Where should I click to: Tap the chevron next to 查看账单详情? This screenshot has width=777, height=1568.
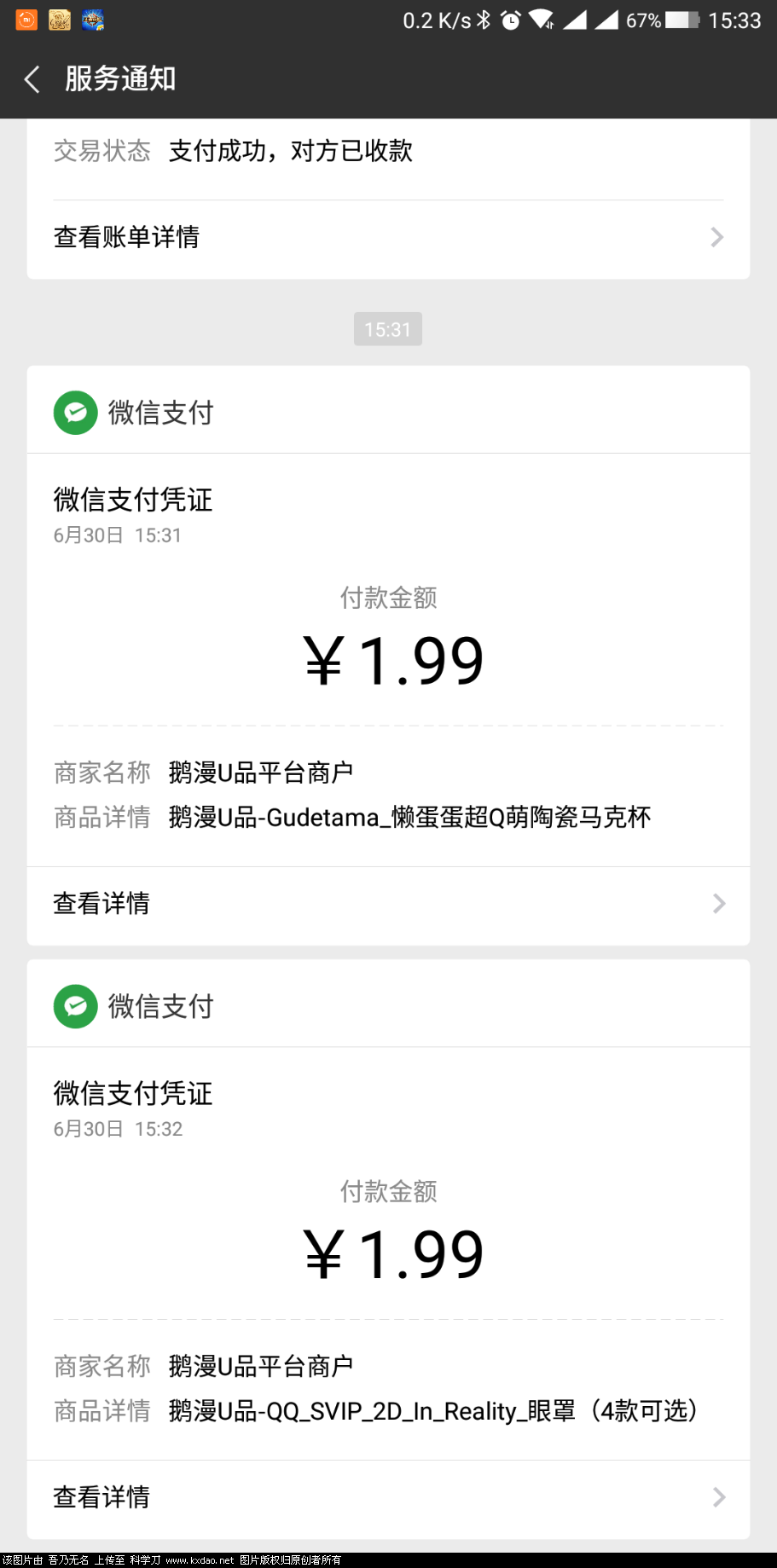point(716,237)
